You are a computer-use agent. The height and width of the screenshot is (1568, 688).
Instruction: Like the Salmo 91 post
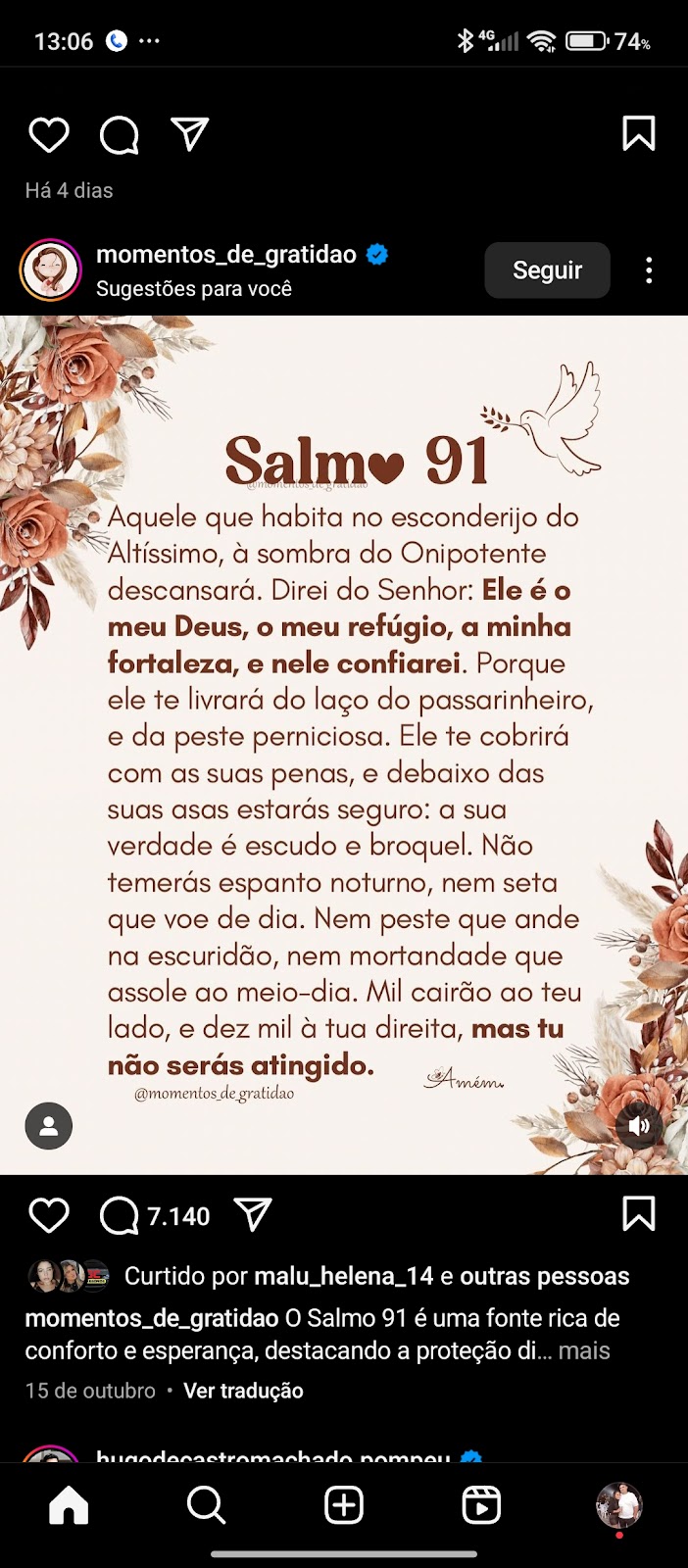pos(48,1215)
